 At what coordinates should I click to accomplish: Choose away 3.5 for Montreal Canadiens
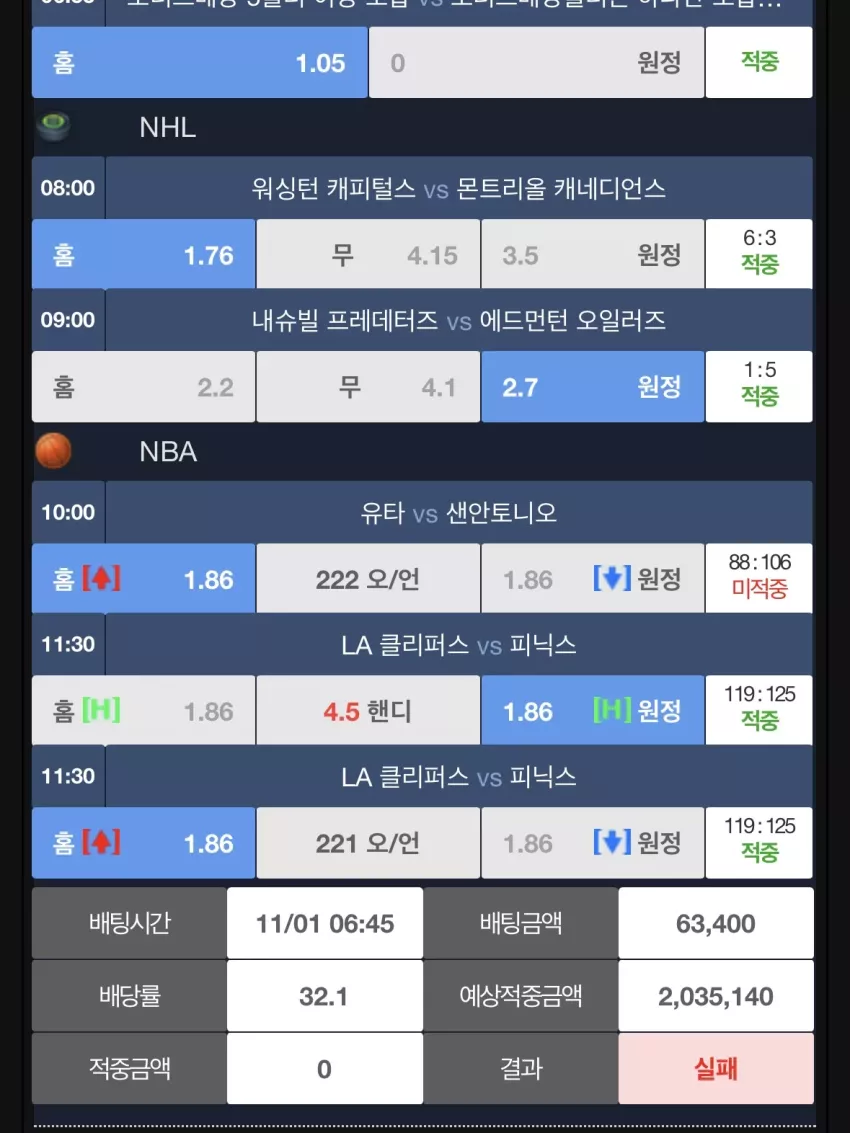pyautogui.click(x=593, y=254)
